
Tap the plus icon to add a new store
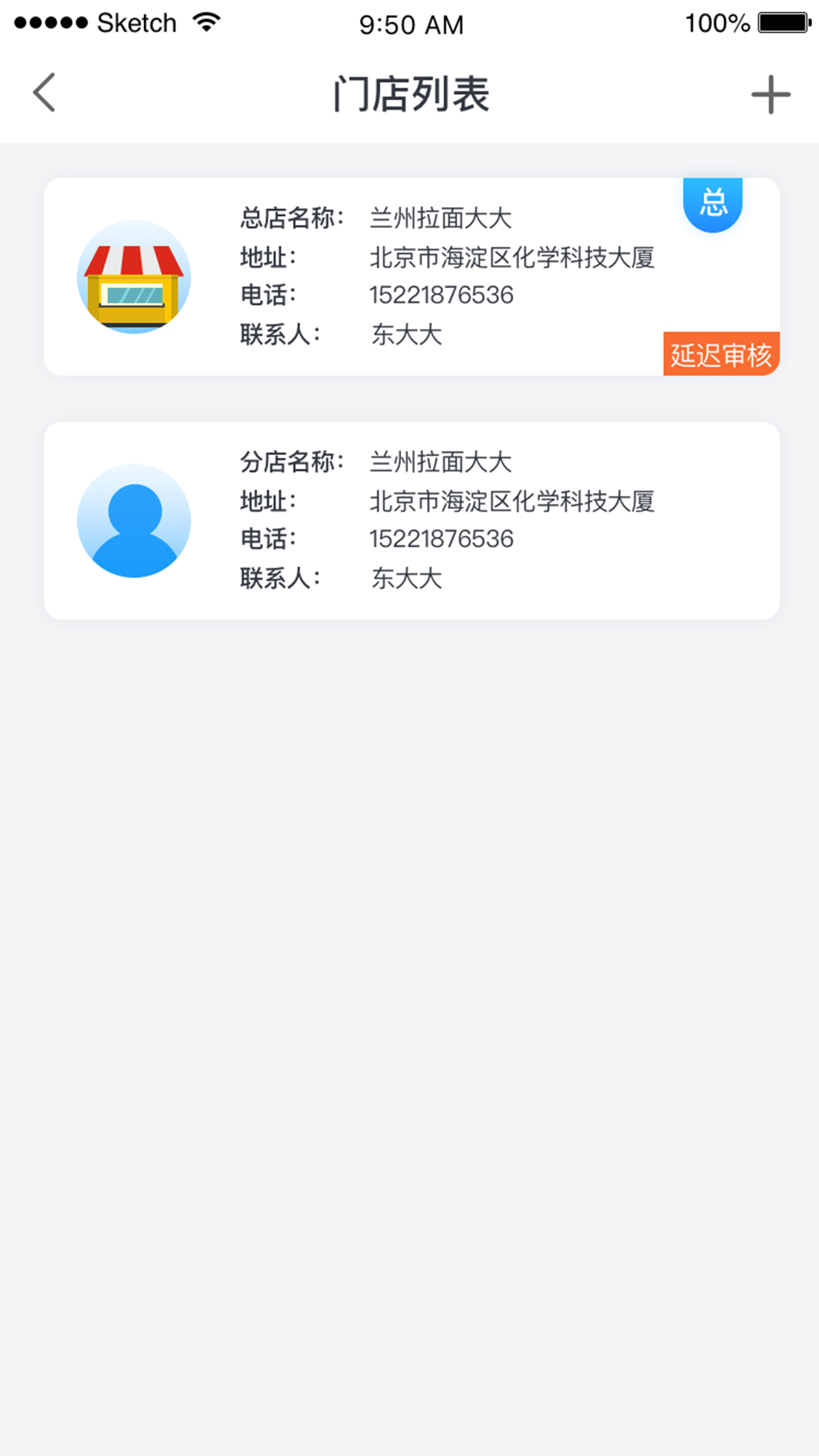click(x=770, y=93)
